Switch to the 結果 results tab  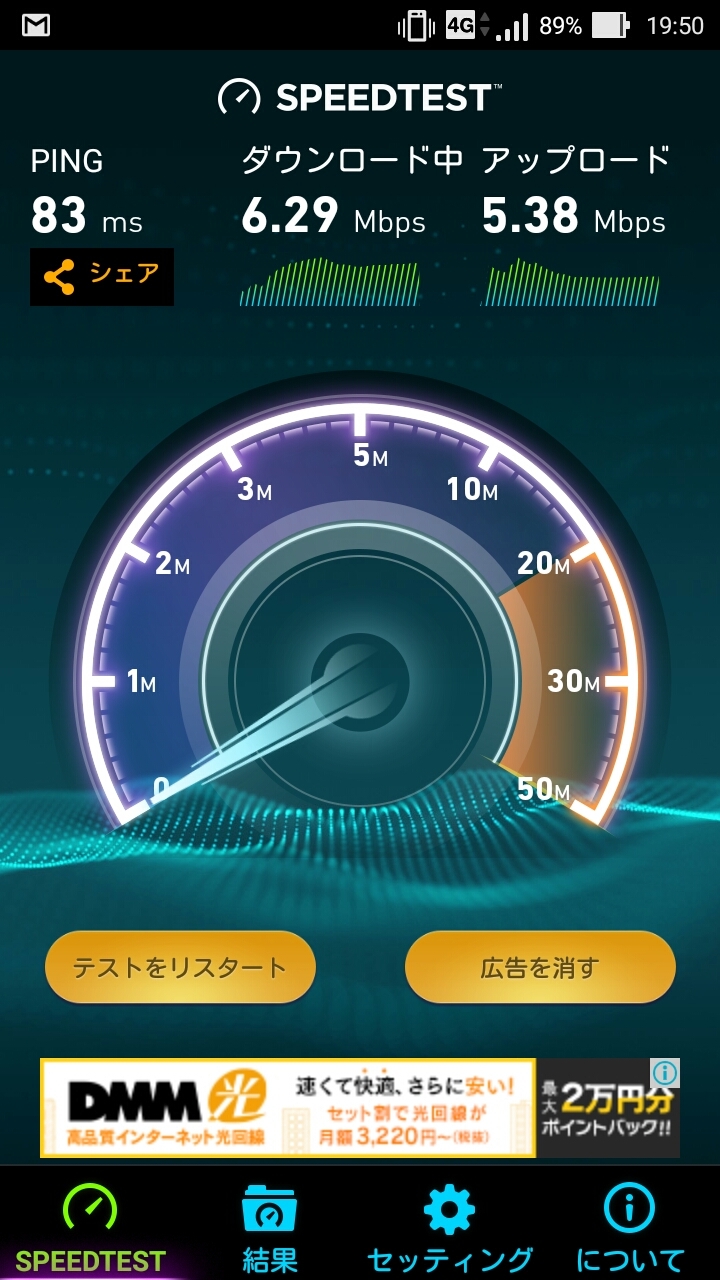click(270, 1228)
